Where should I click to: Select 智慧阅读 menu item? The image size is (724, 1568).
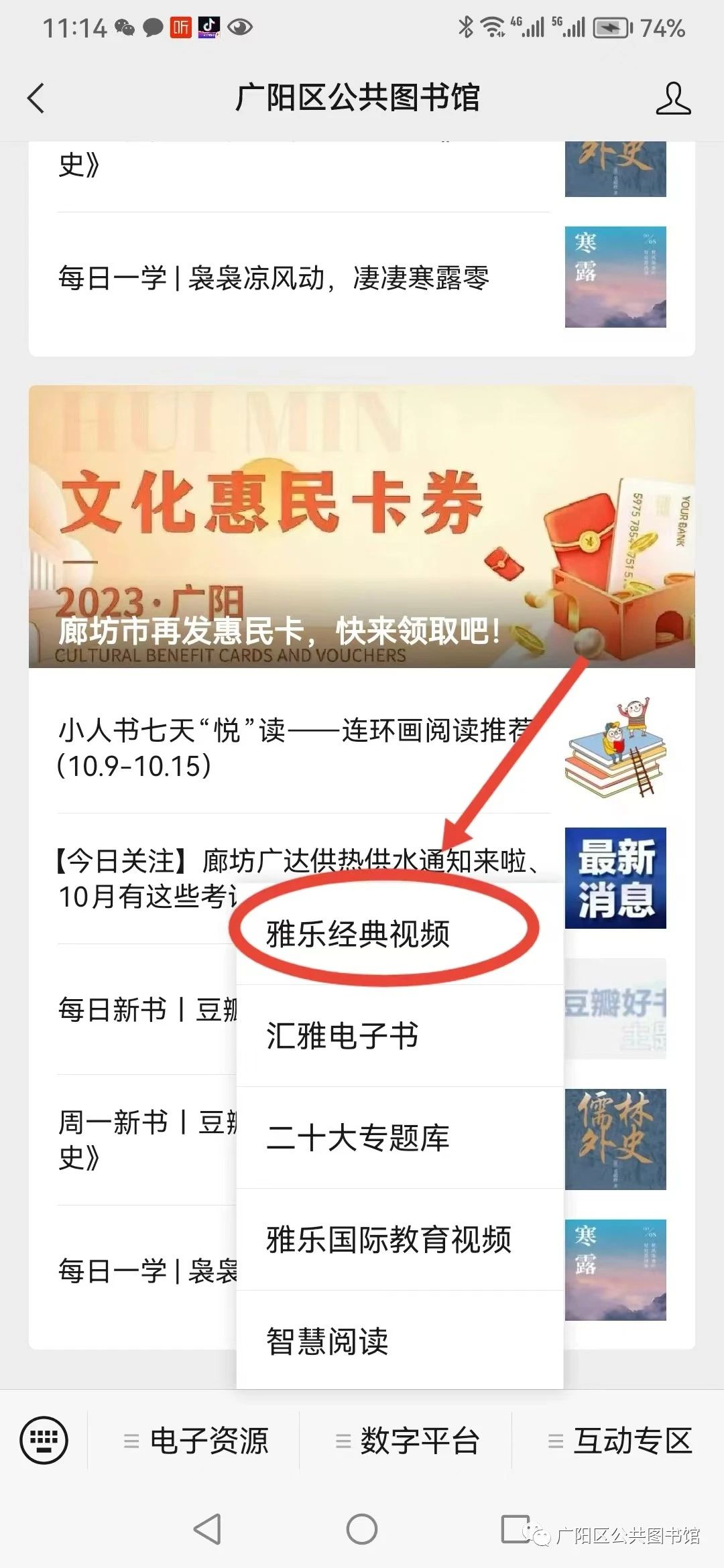[327, 1341]
